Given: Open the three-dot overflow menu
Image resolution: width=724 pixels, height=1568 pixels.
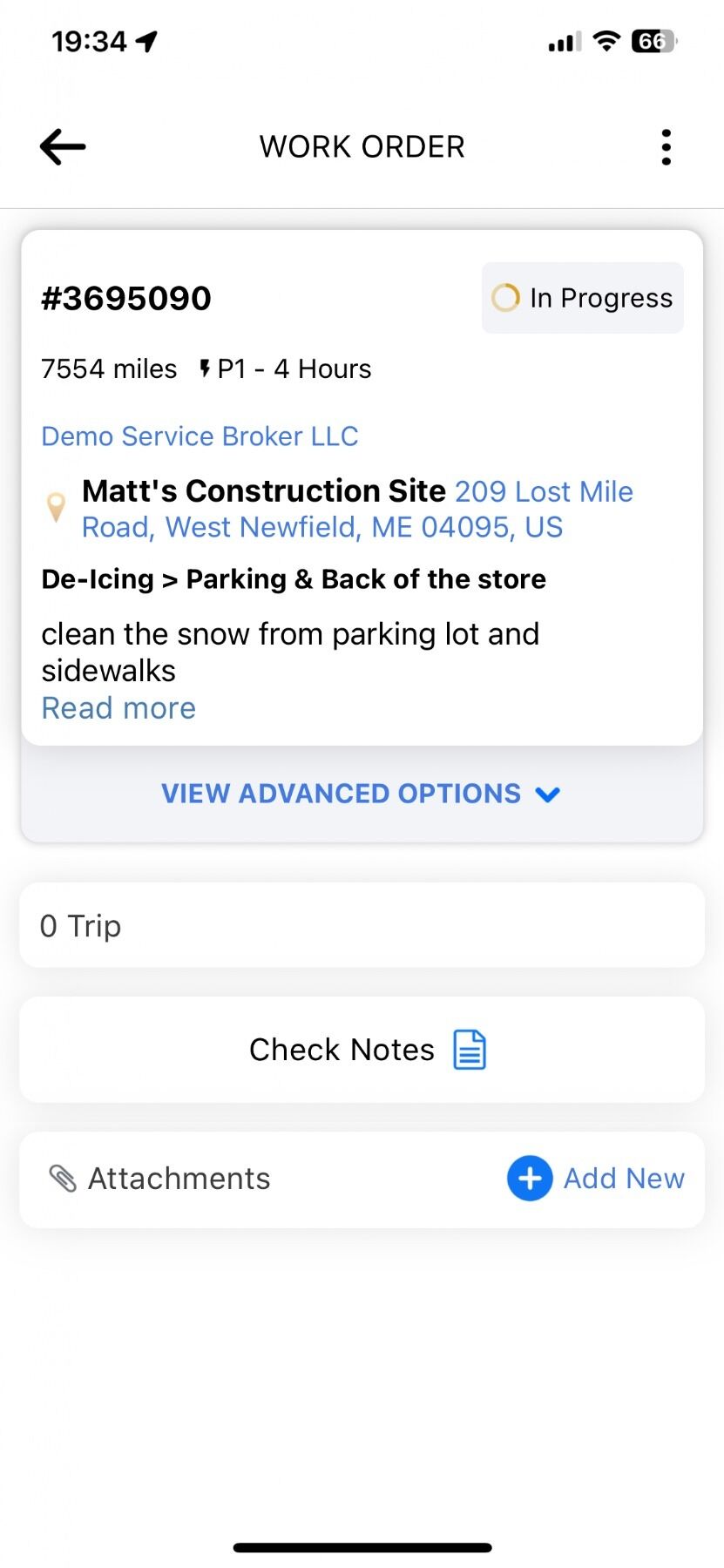Looking at the screenshot, I should pos(666,147).
